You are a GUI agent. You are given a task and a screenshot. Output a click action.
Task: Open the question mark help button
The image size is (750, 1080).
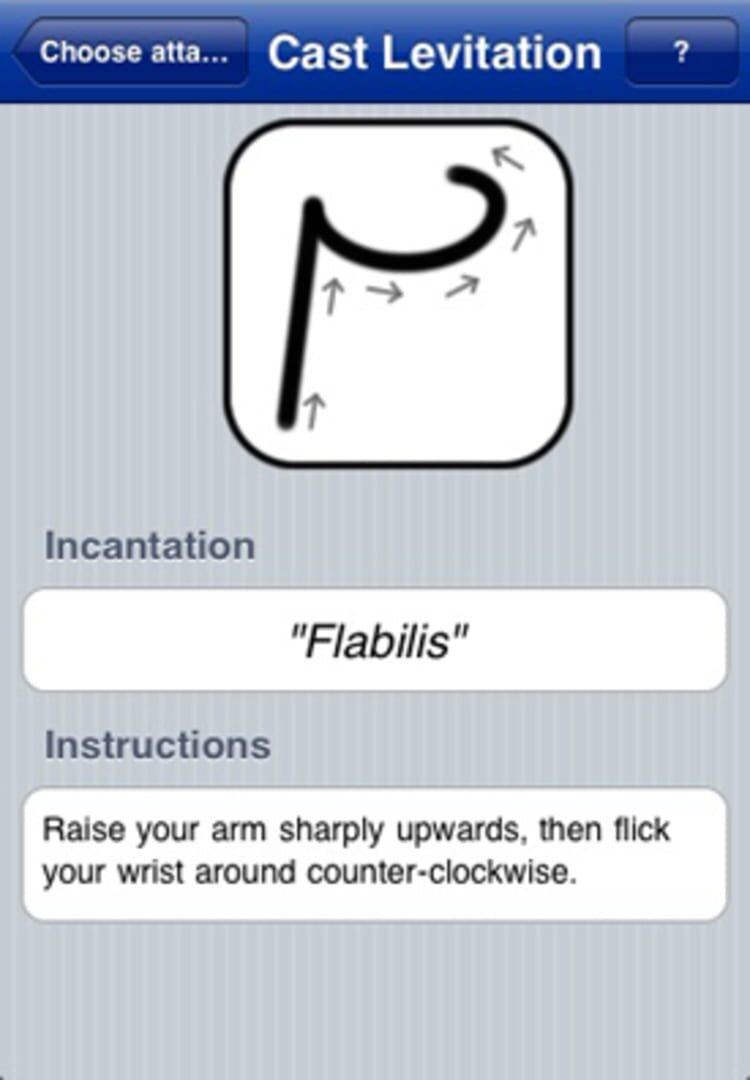(681, 52)
